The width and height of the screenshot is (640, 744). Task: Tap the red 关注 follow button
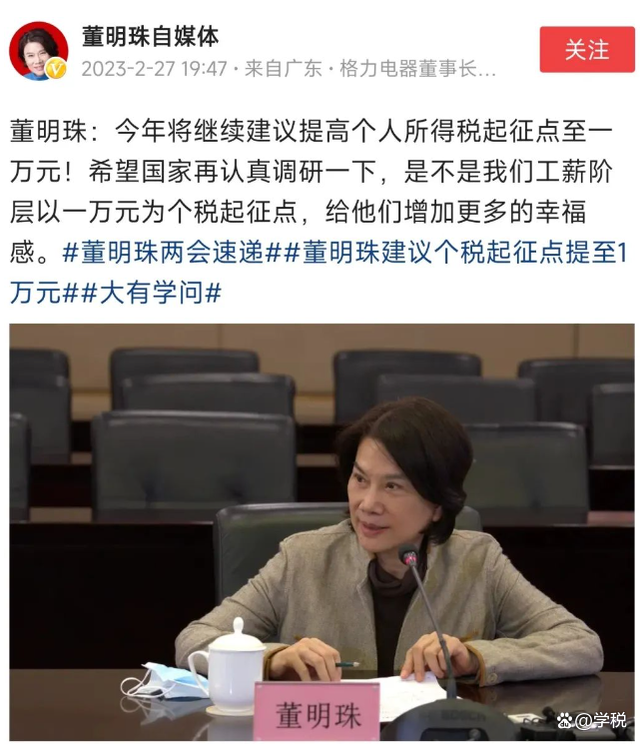pyautogui.click(x=587, y=49)
